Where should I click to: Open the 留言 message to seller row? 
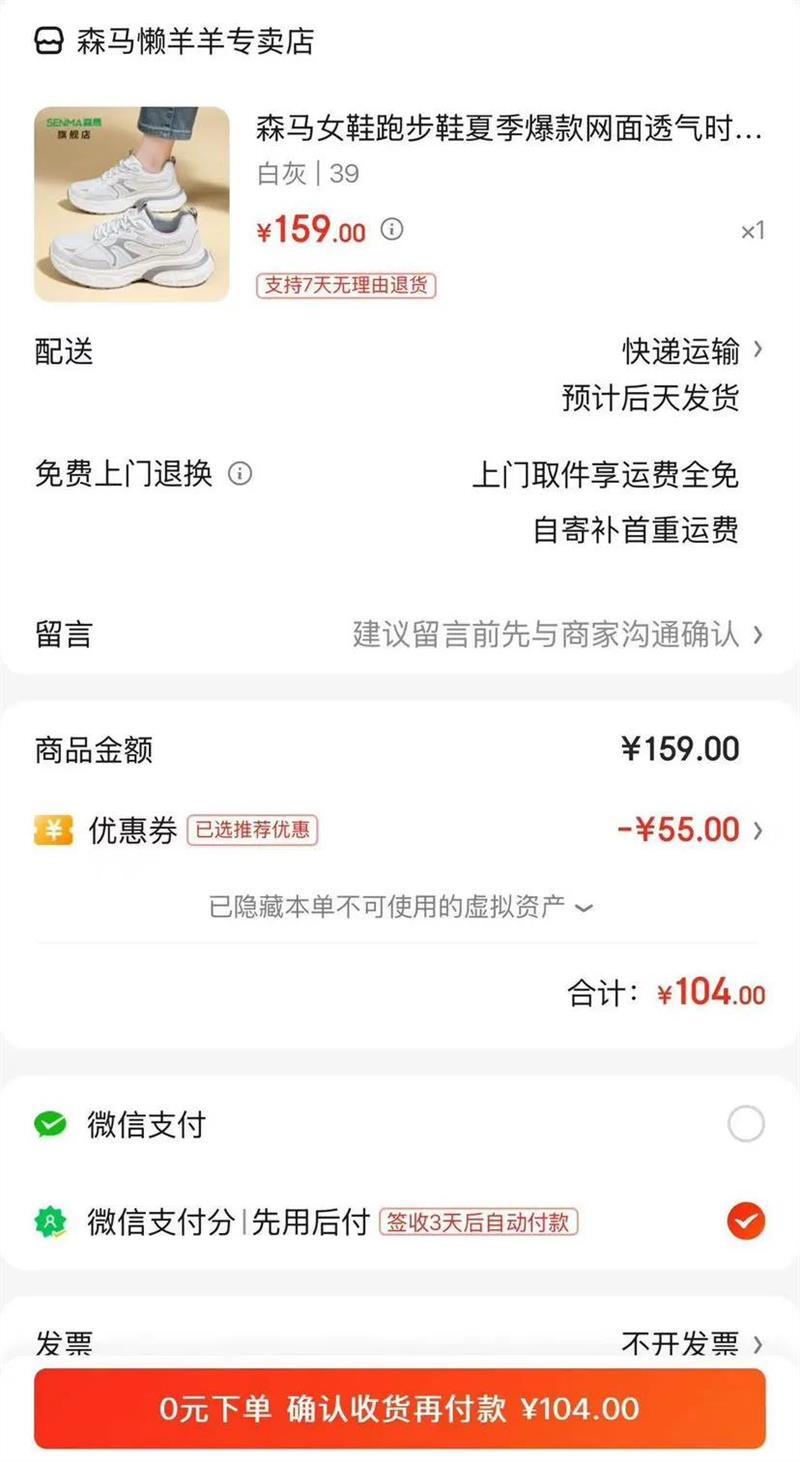tap(400, 634)
